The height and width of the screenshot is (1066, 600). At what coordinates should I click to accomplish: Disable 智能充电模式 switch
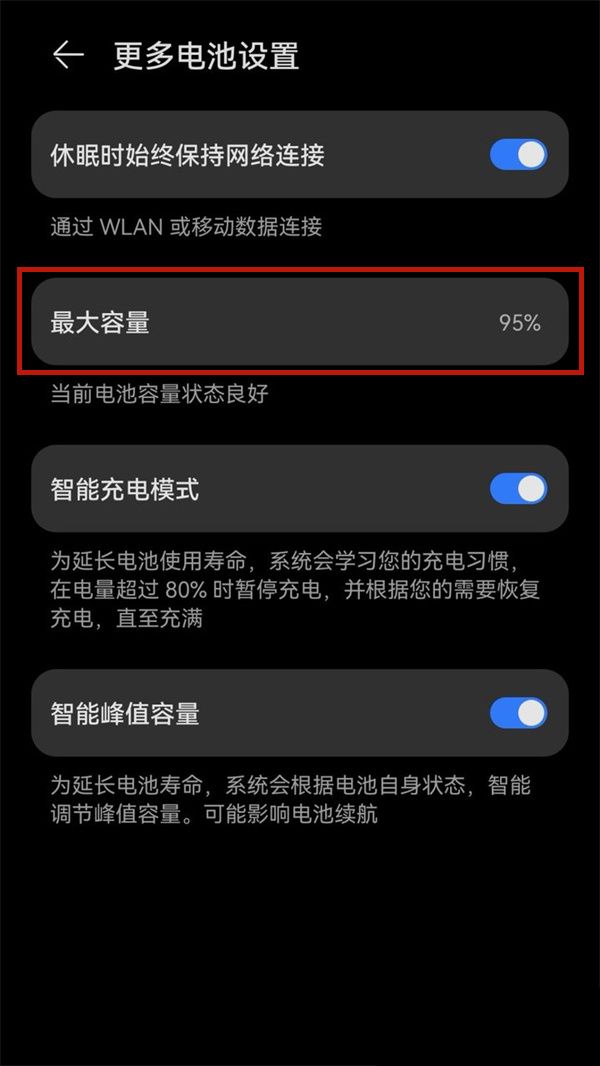coord(518,489)
